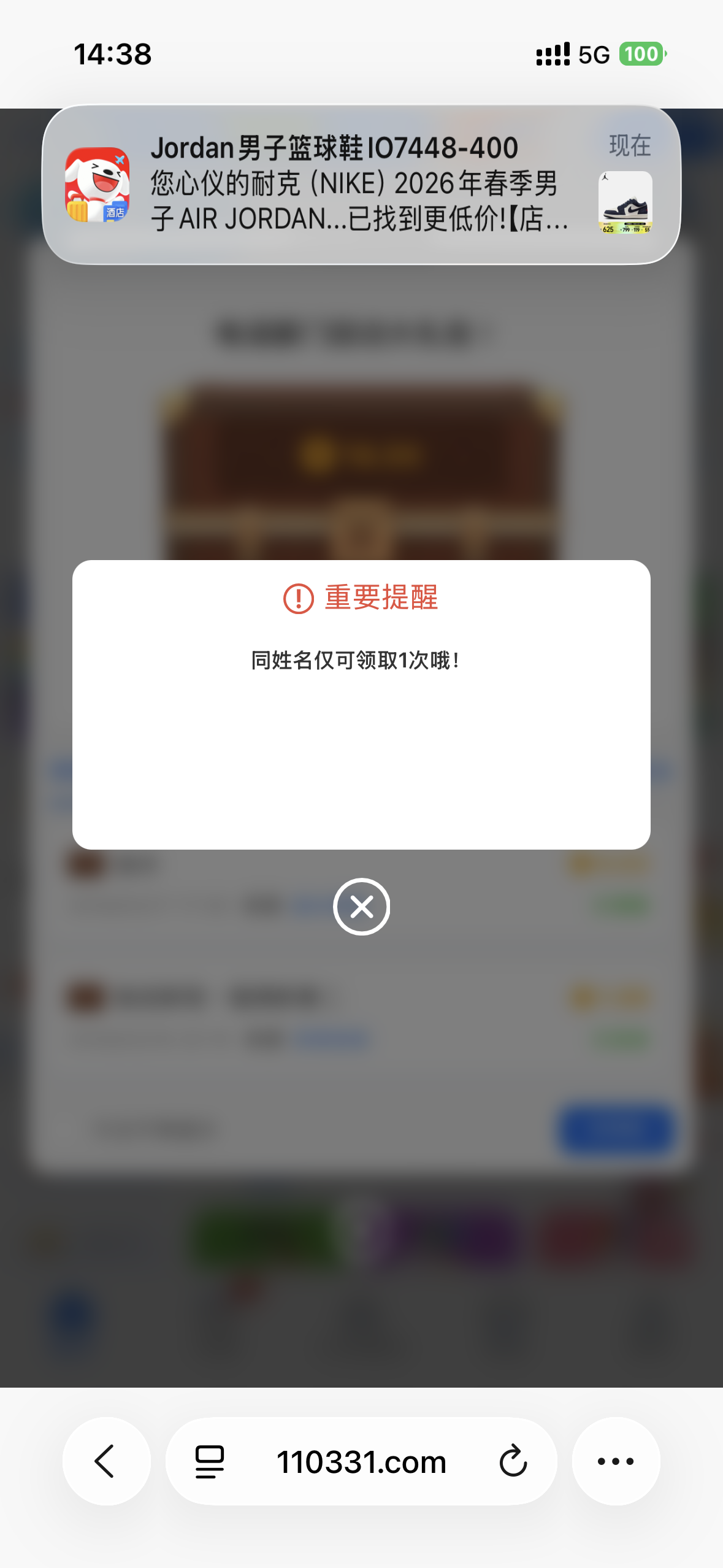
Task: Tap the price tag on the shoe preview
Action: tap(625, 228)
